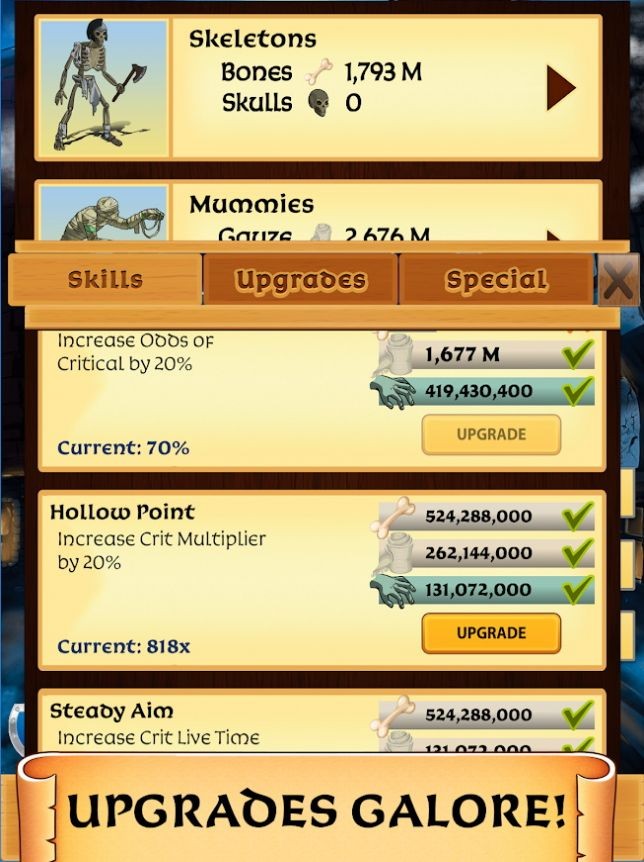Close the upgrades panel with X
The image size is (644, 862).
[x=618, y=281]
